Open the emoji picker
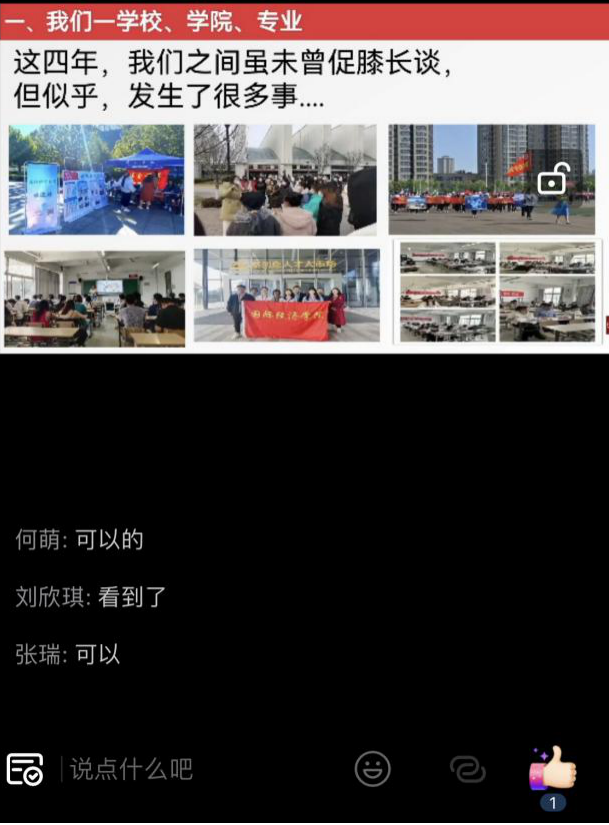Viewport: 609px width, 825px height. pyautogui.click(x=373, y=768)
